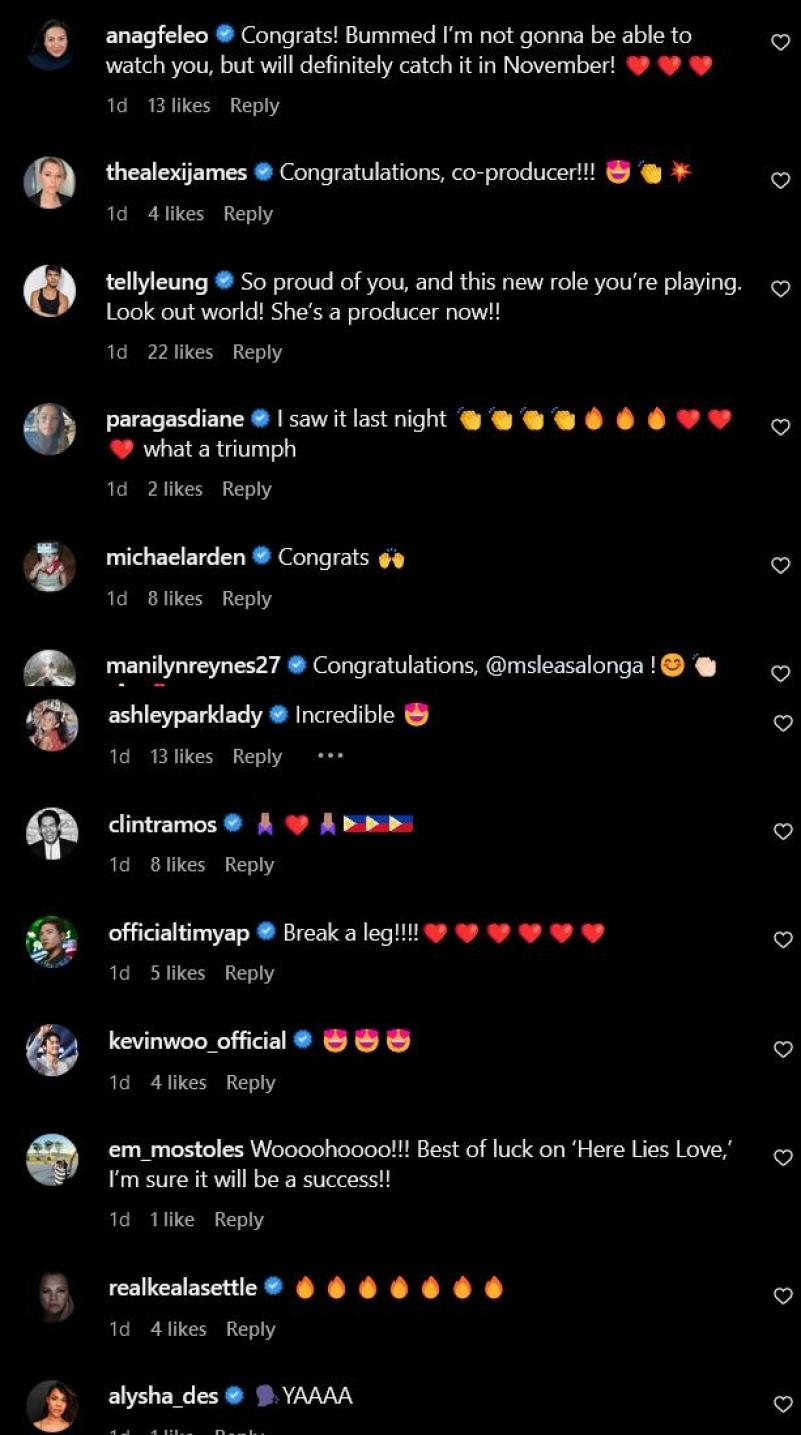Like thealexijames's comment
Screen dimensions: 801x1435
(x=781, y=180)
